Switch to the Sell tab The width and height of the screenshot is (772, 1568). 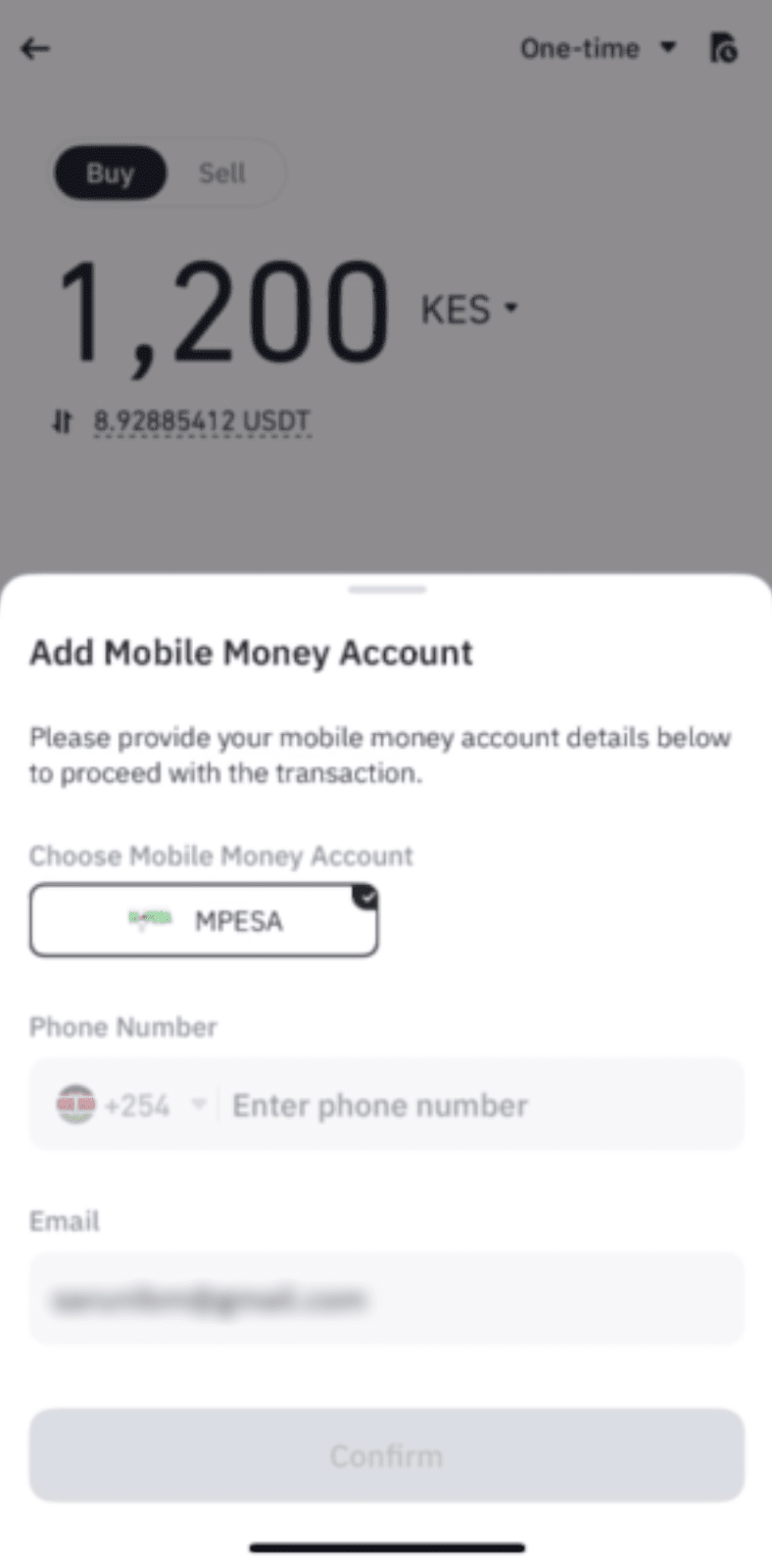click(222, 173)
